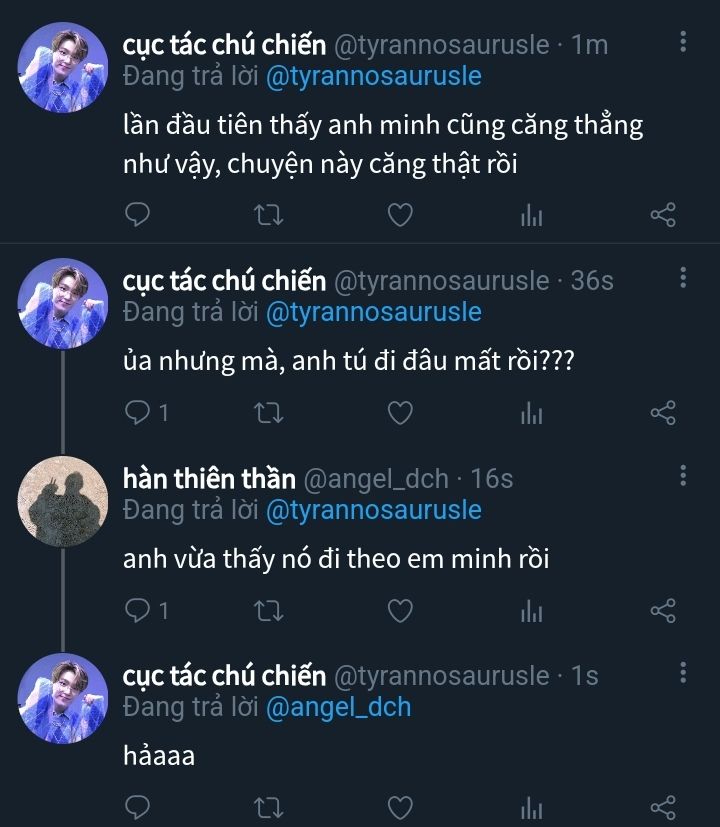View analytics of the 'ủa nhưng mà' tweet
This screenshot has width=720, height=827.
[531, 412]
